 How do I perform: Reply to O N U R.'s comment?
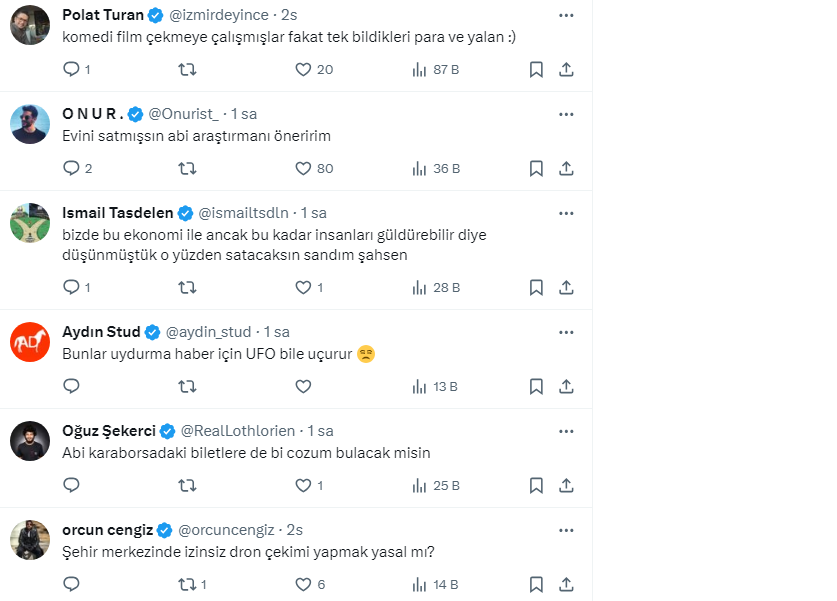pos(71,169)
